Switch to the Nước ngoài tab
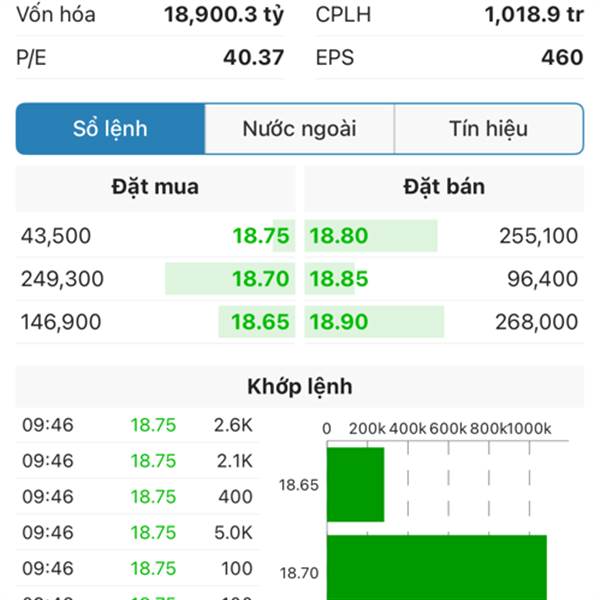Screen dimensions: 600x600 299,129
